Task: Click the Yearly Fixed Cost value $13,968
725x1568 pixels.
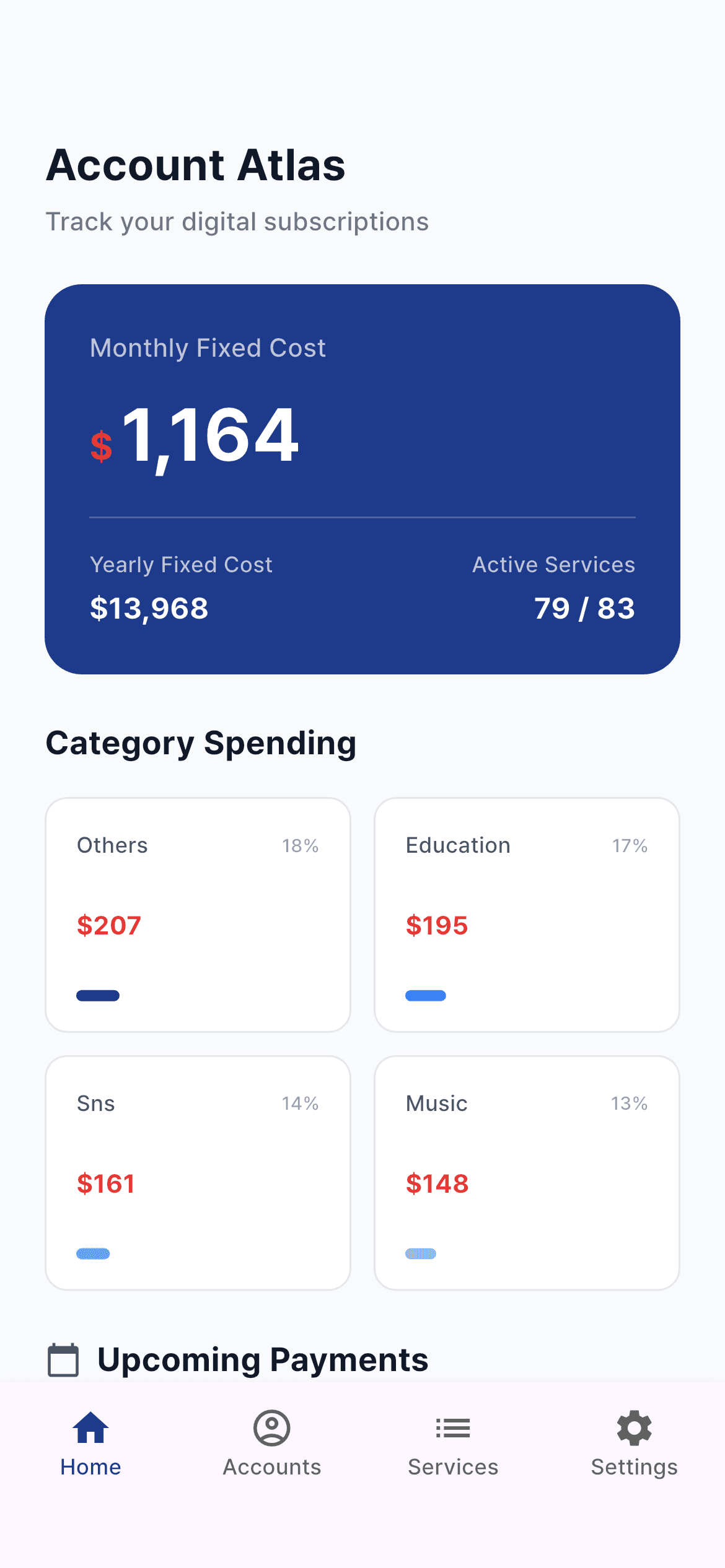Action: 149,608
